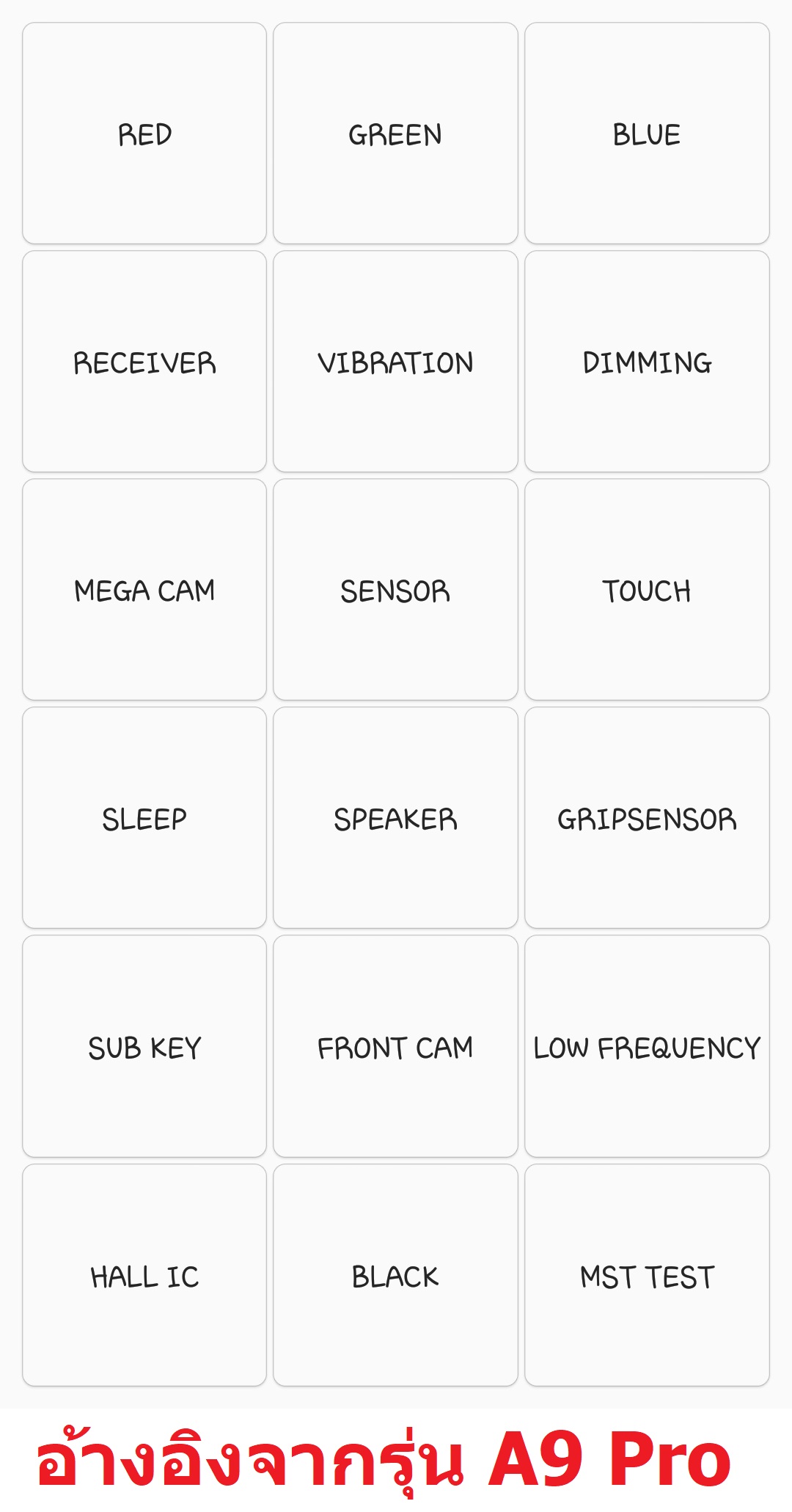Viewport: 792px width, 1512px height.
Task: Run the SPEAKER test
Action: coord(395,818)
